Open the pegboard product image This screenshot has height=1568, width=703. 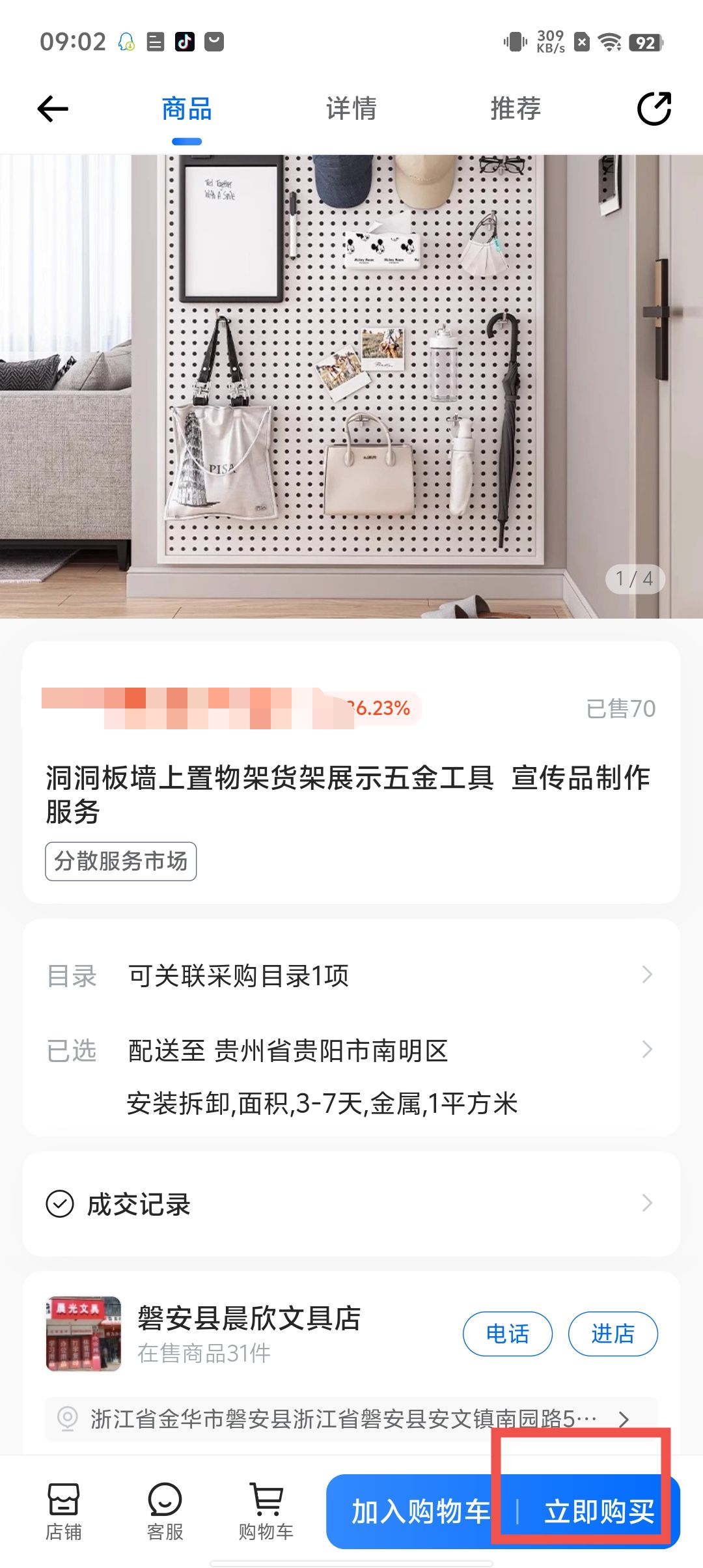[351, 385]
